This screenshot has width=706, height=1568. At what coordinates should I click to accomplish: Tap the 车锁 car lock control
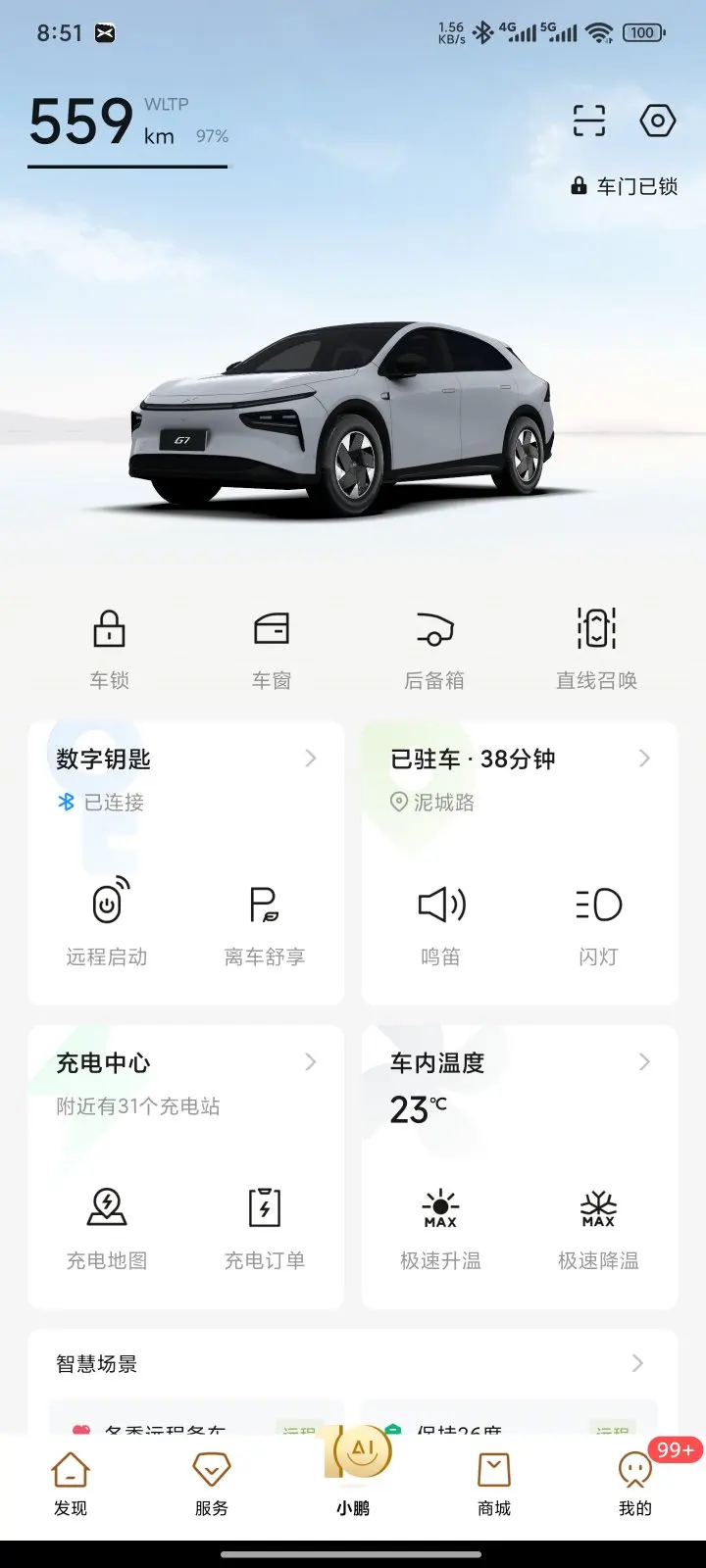click(109, 647)
